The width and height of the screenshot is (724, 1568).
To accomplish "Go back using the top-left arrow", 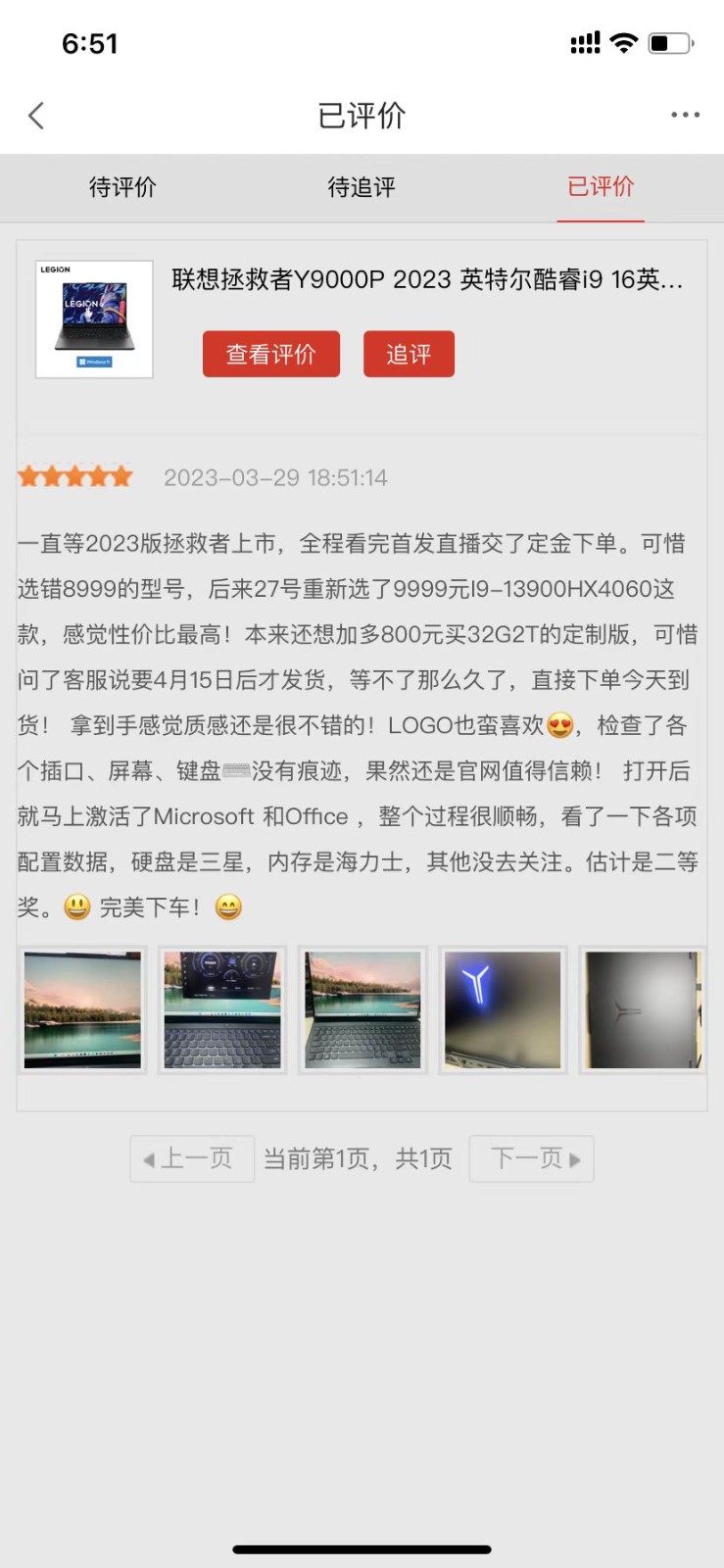I will click(36, 116).
